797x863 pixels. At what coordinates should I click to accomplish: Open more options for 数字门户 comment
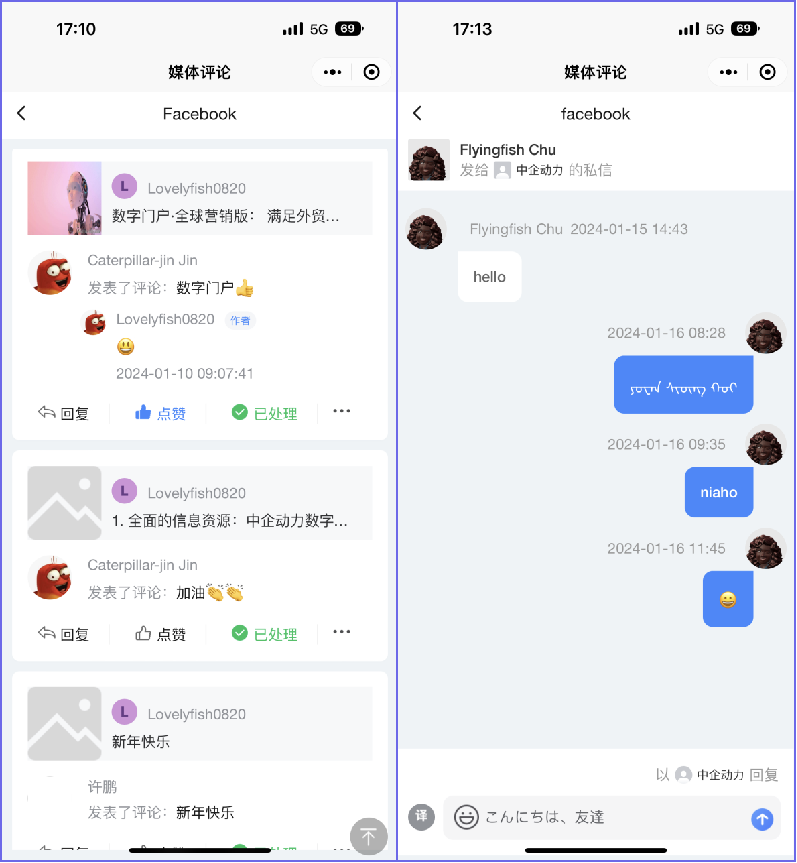[x=342, y=411]
